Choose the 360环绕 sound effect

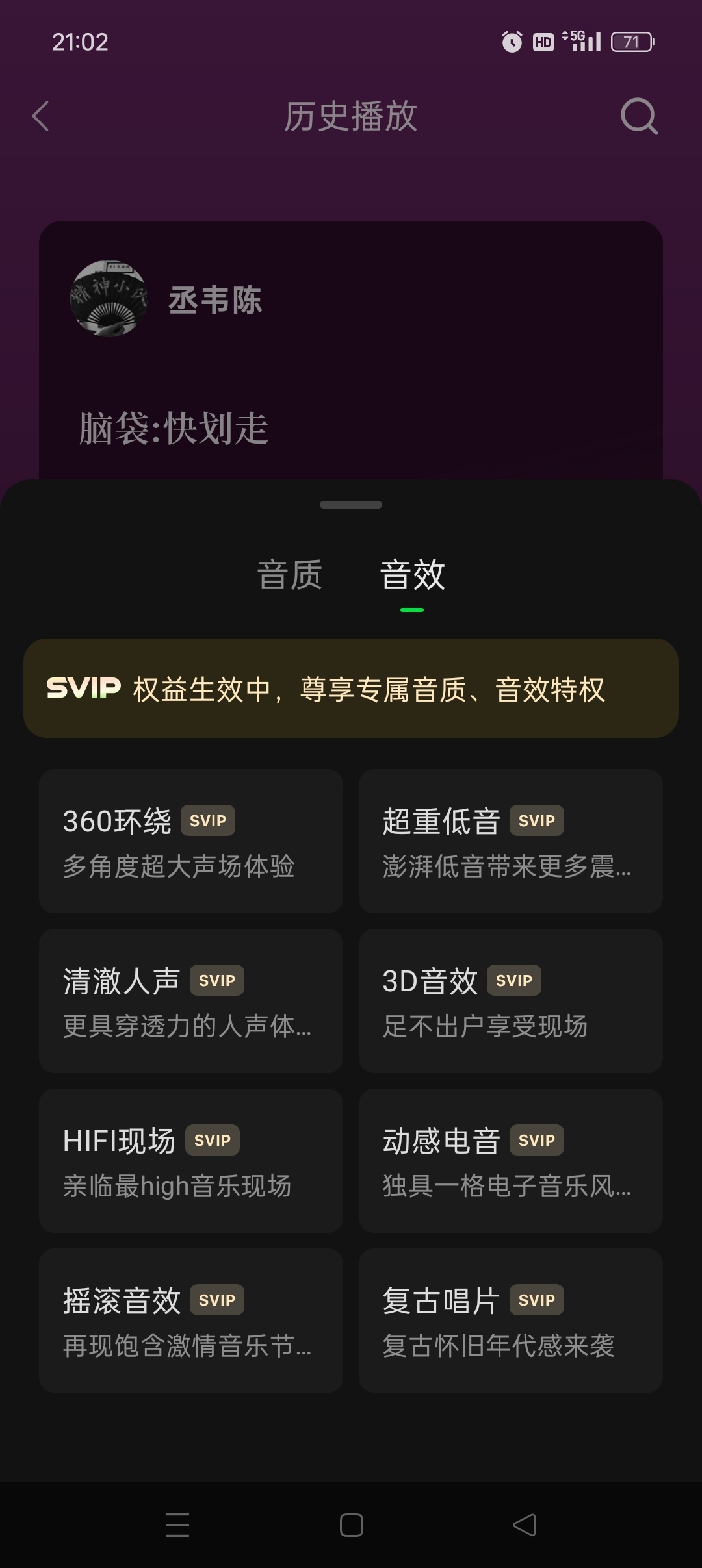[x=191, y=841]
